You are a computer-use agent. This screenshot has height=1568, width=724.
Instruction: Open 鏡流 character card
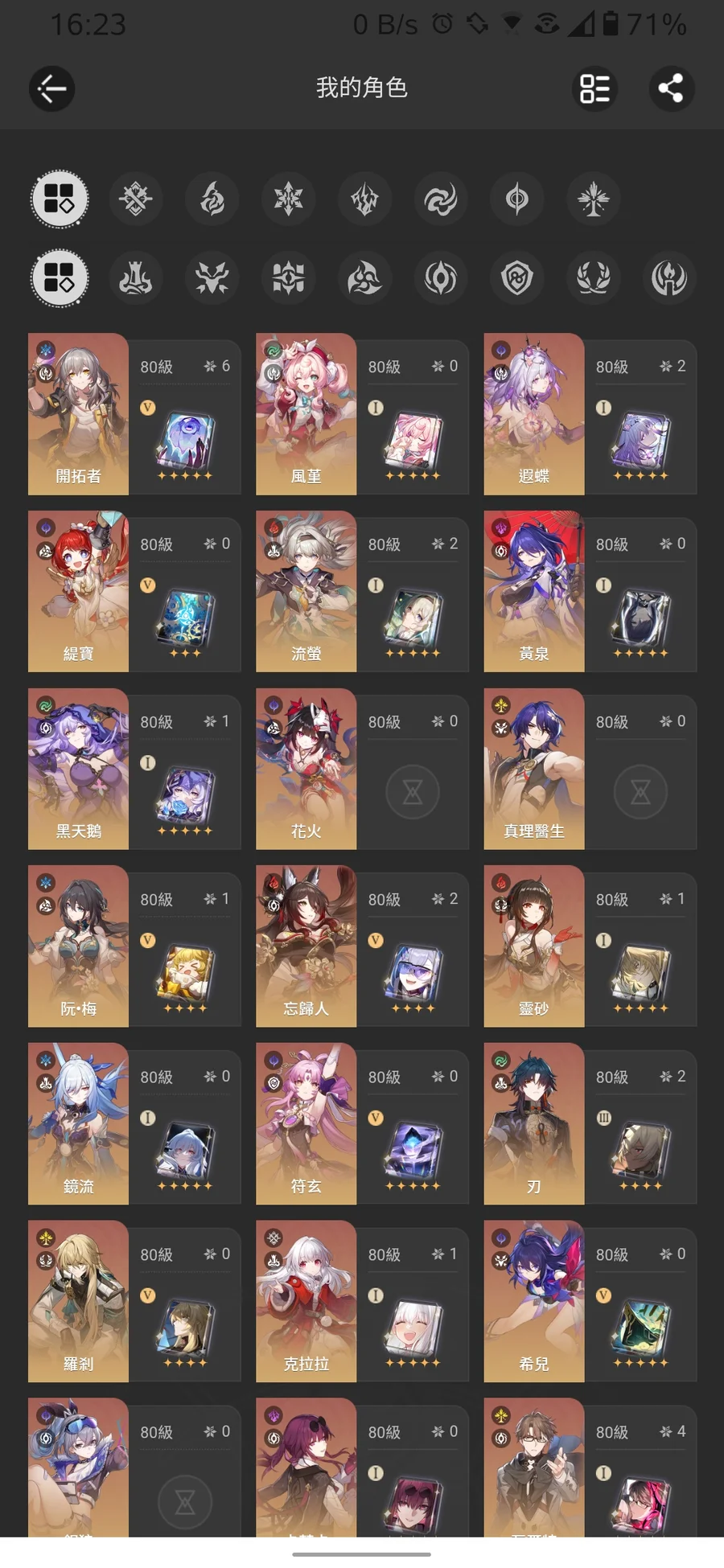pos(78,1124)
